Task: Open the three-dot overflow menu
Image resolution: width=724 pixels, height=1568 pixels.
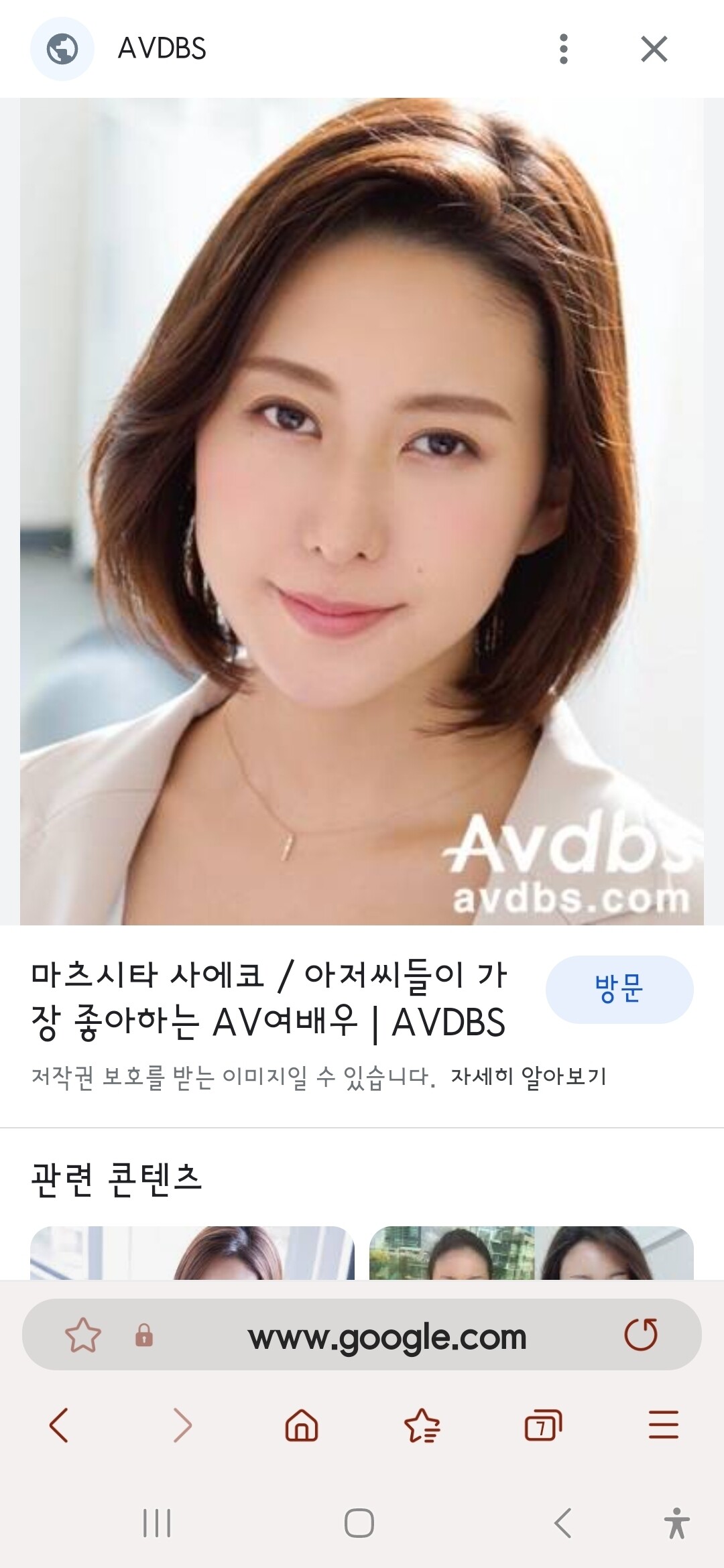Action: 564,49
